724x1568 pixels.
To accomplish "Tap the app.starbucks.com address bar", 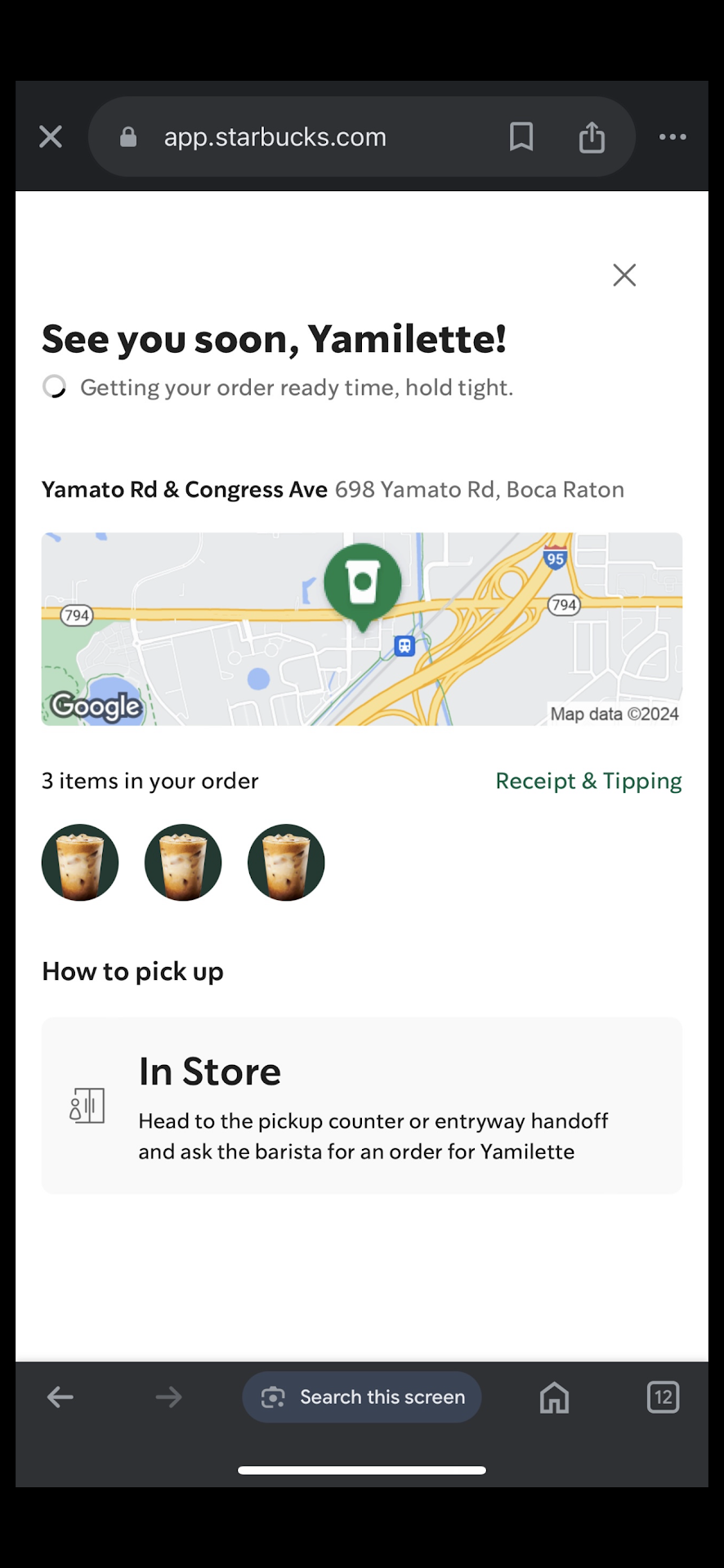I will [x=275, y=137].
